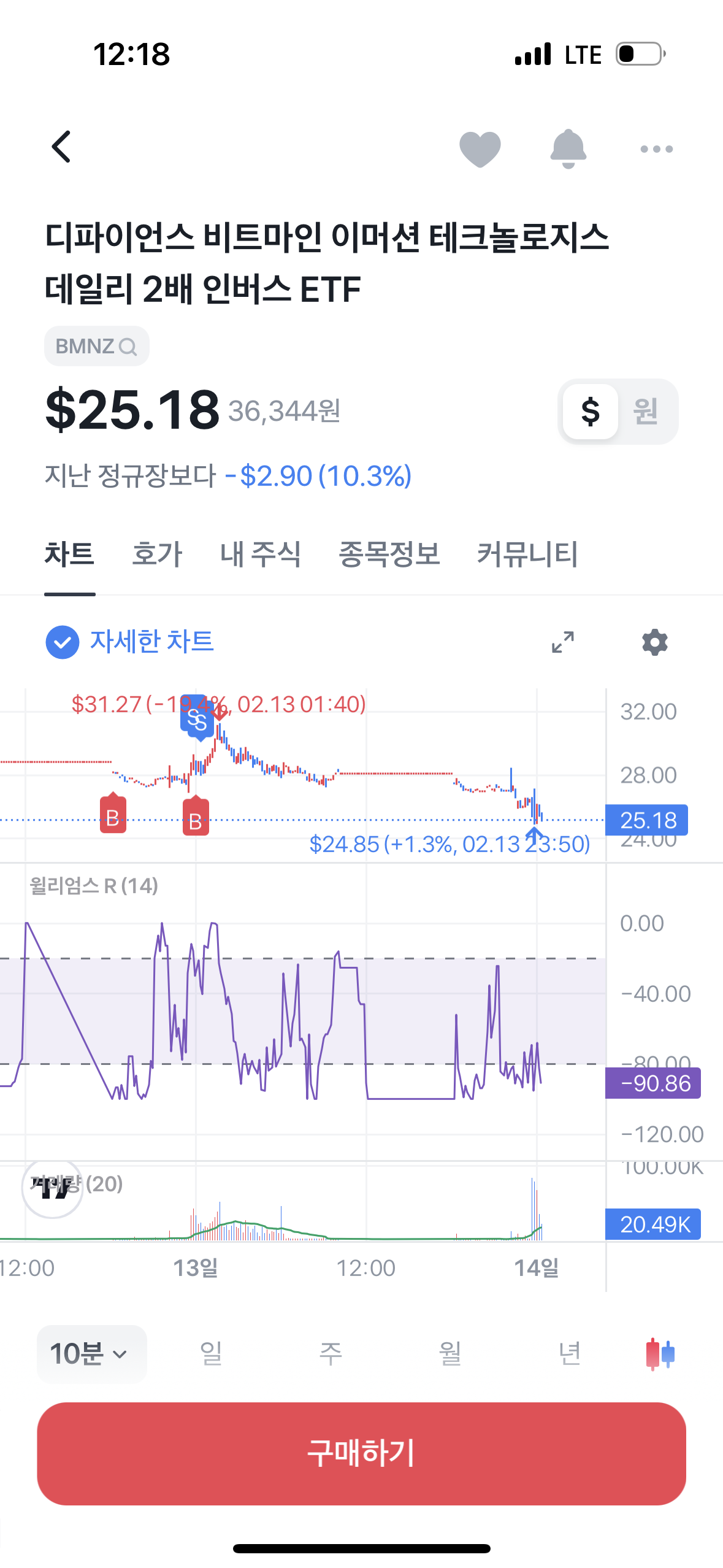Switch currency display from dollar to 원

[x=645, y=412]
